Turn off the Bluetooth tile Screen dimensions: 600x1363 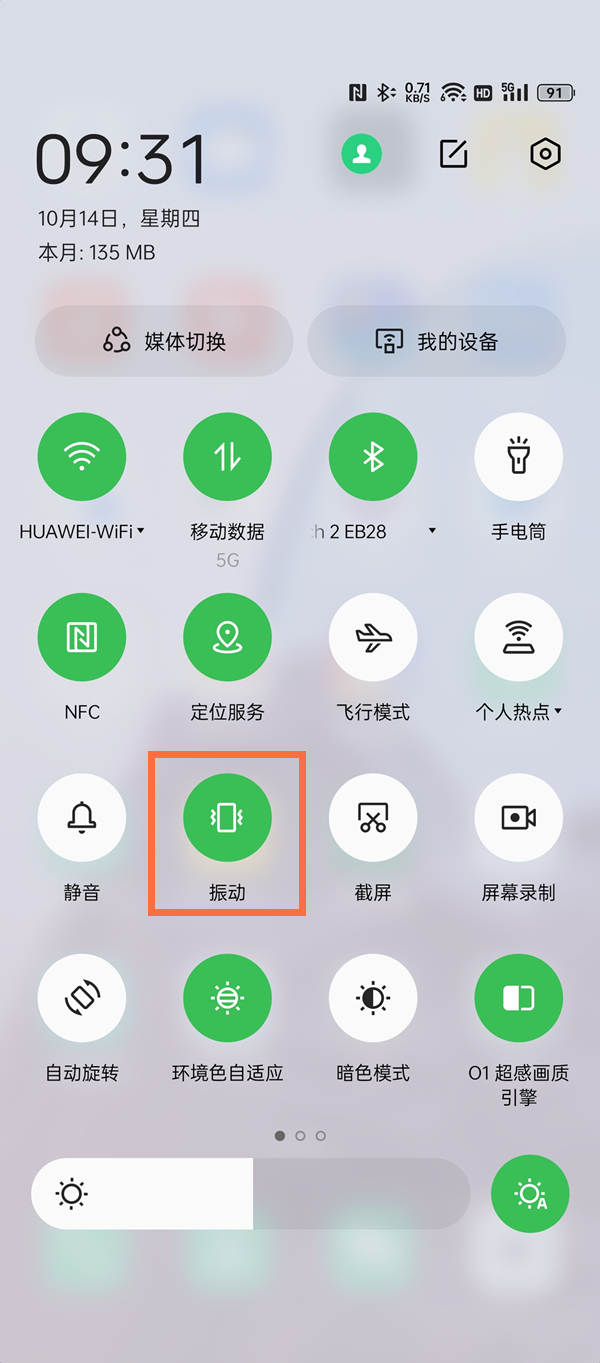pyautogui.click(x=373, y=457)
